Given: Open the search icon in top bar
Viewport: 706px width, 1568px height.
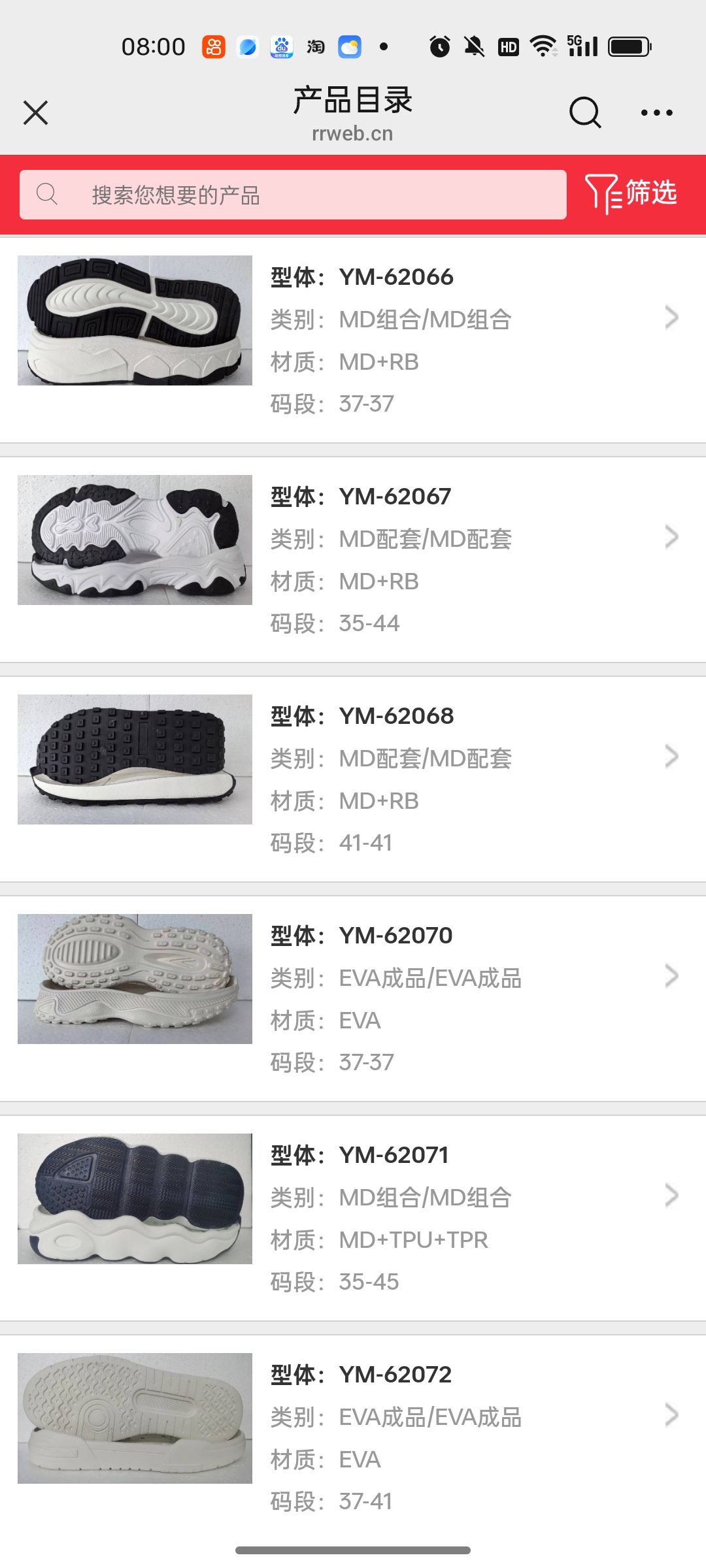Looking at the screenshot, I should tap(584, 112).
